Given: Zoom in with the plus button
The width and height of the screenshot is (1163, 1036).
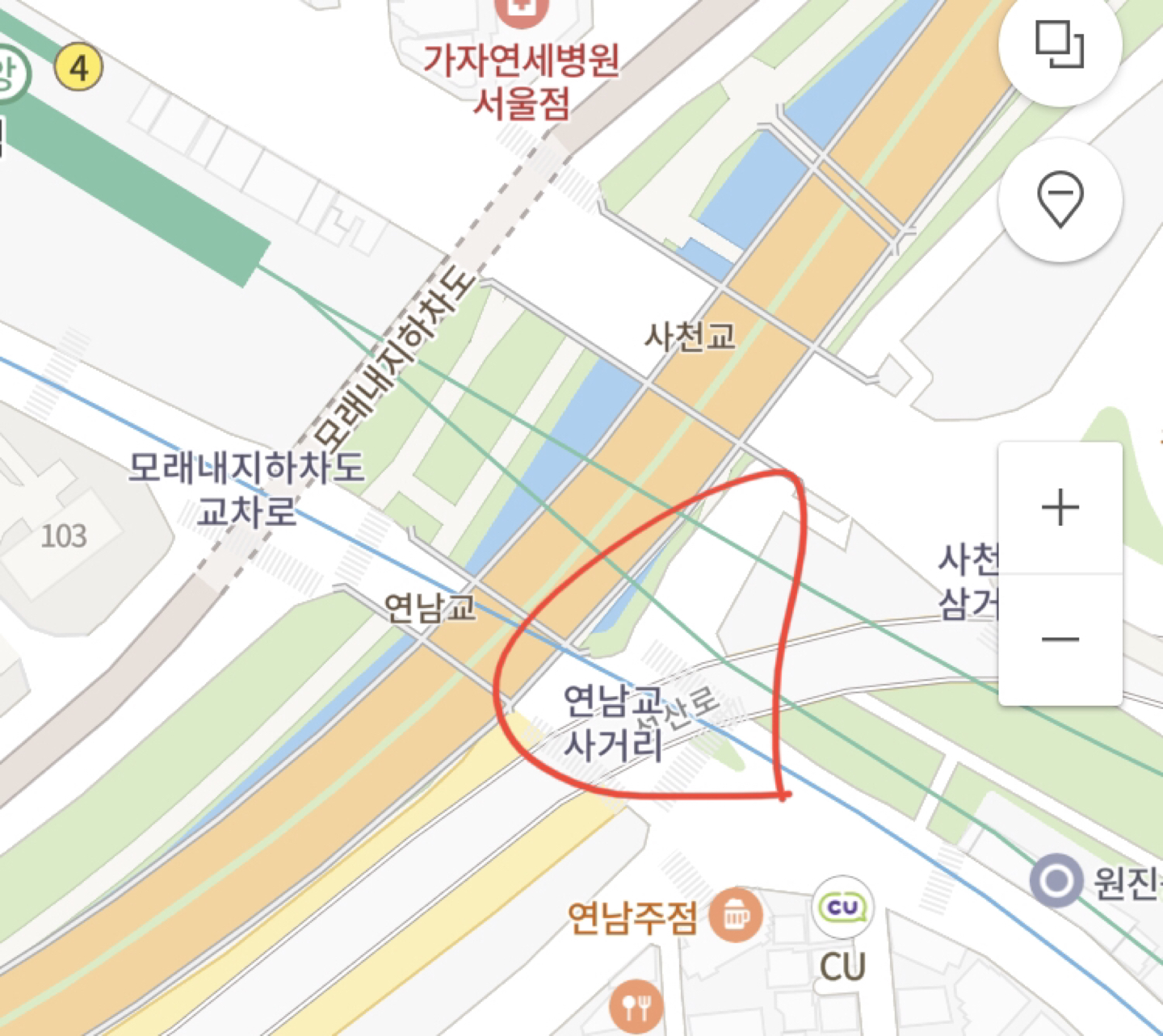Looking at the screenshot, I should (x=1060, y=508).
